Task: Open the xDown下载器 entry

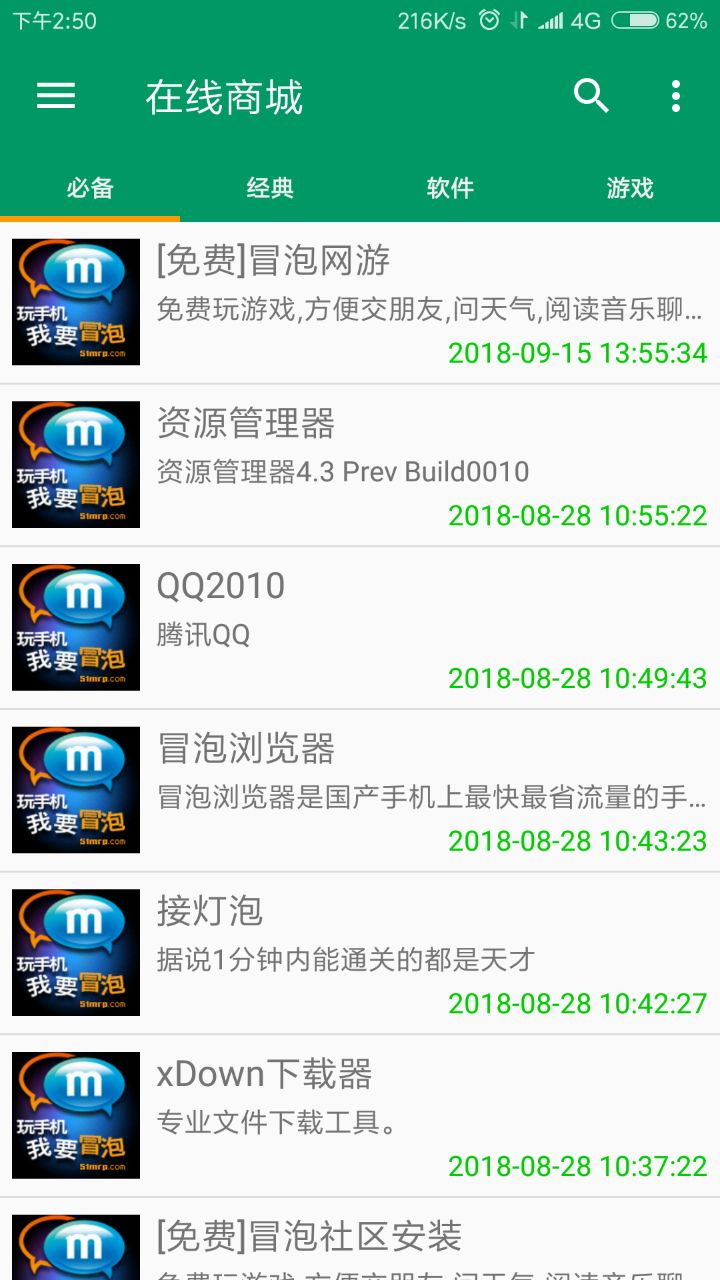Action: click(360, 1116)
